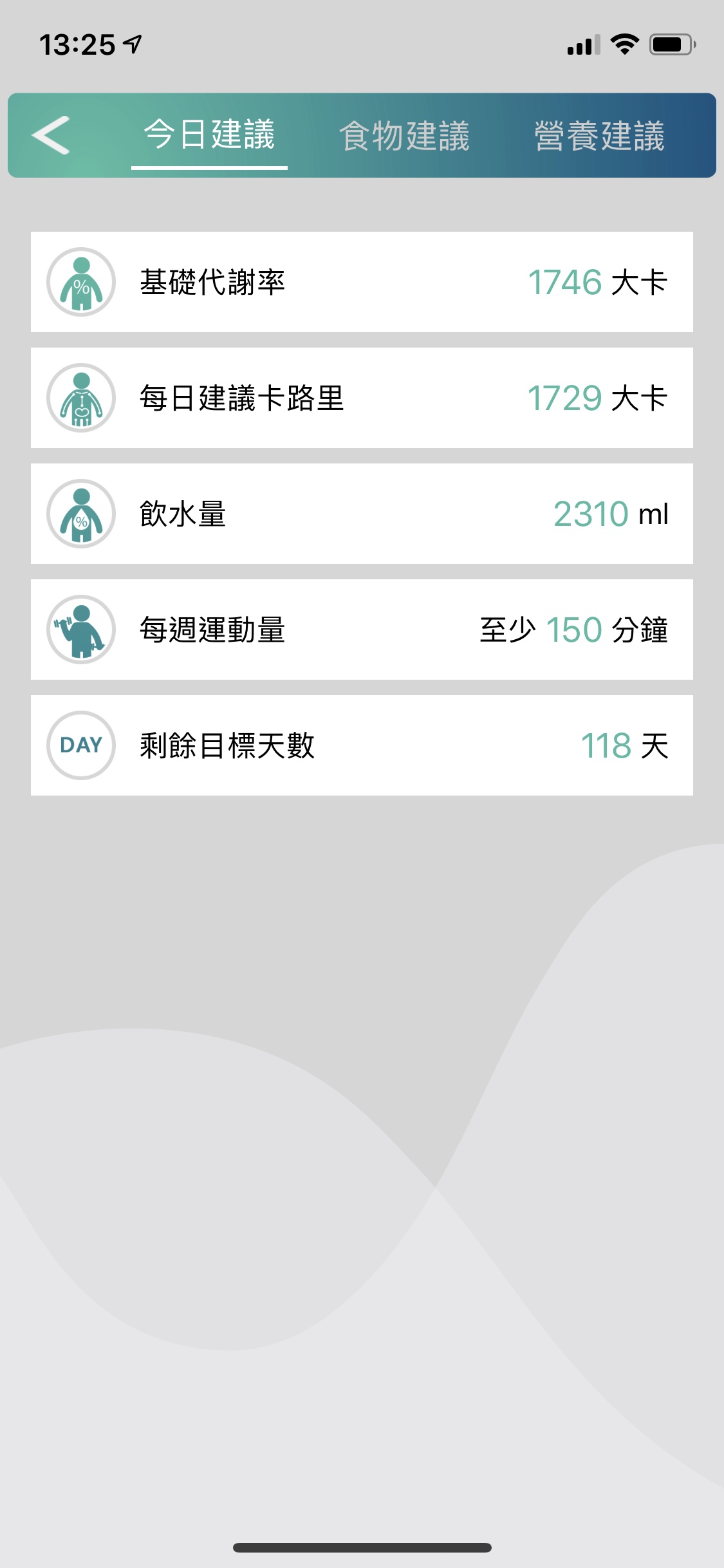
Task: Select the 今日建議 tab
Action: click(209, 135)
